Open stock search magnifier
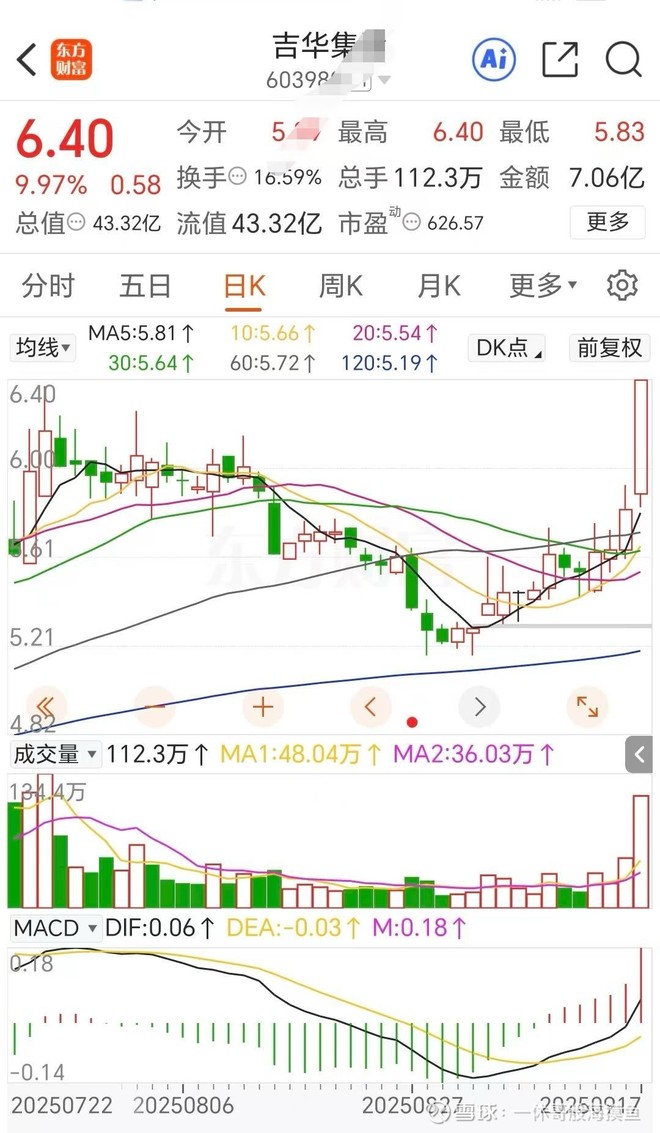Viewport: 660px width, 1133px height. [623, 61]
